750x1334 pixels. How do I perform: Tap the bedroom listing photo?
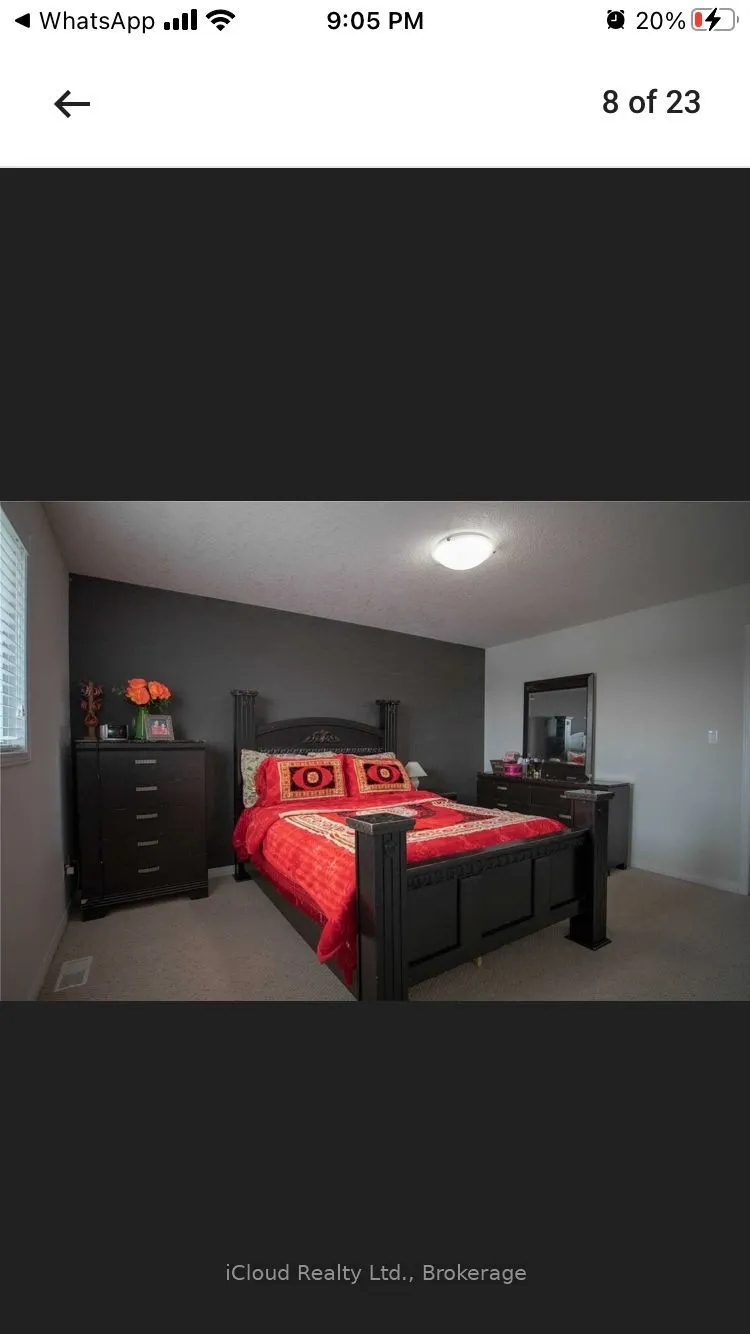[x=375, y=750]
